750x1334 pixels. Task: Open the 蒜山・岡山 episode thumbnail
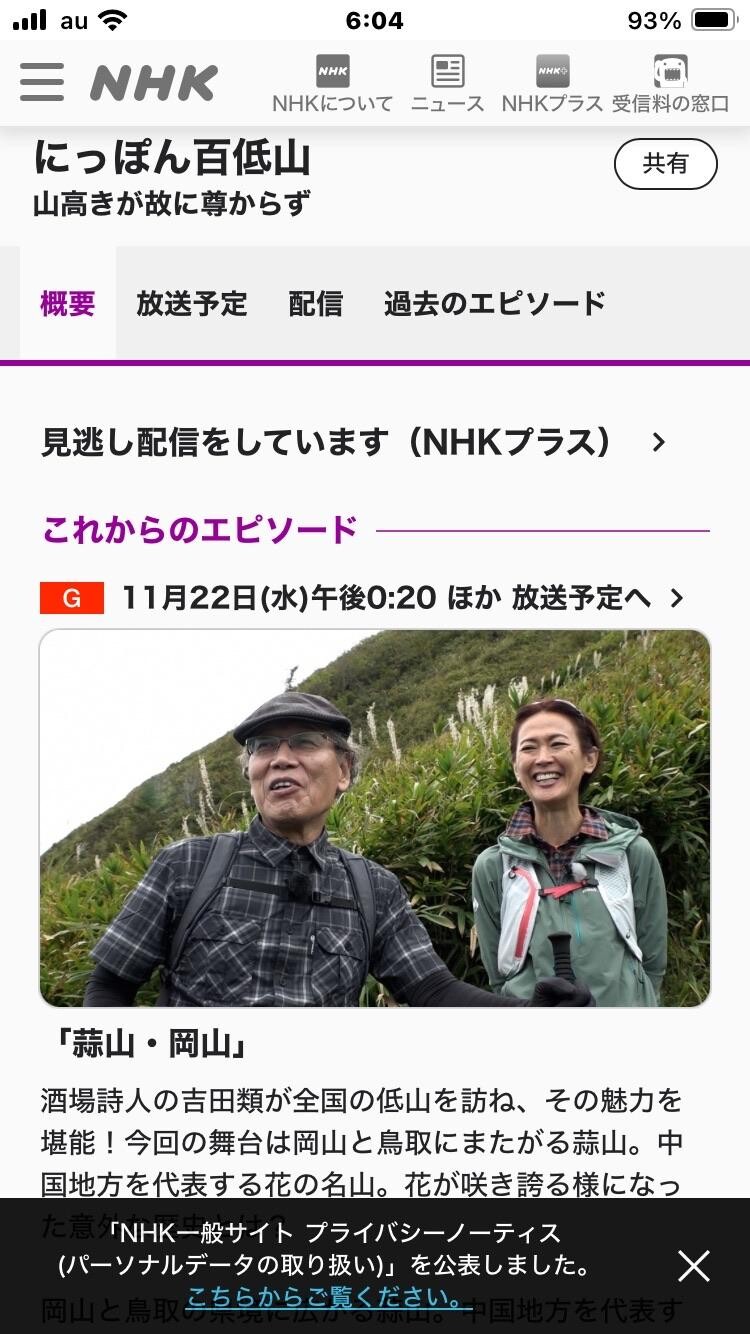pyautogui.click(x=375, y=822)
